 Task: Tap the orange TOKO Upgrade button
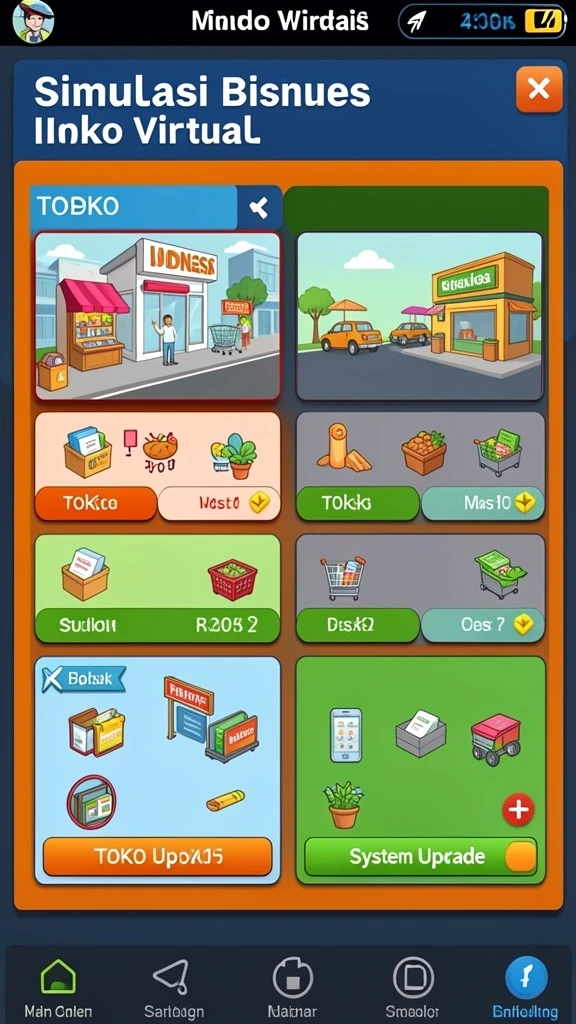pyautogui.click(x=157, y=856)
